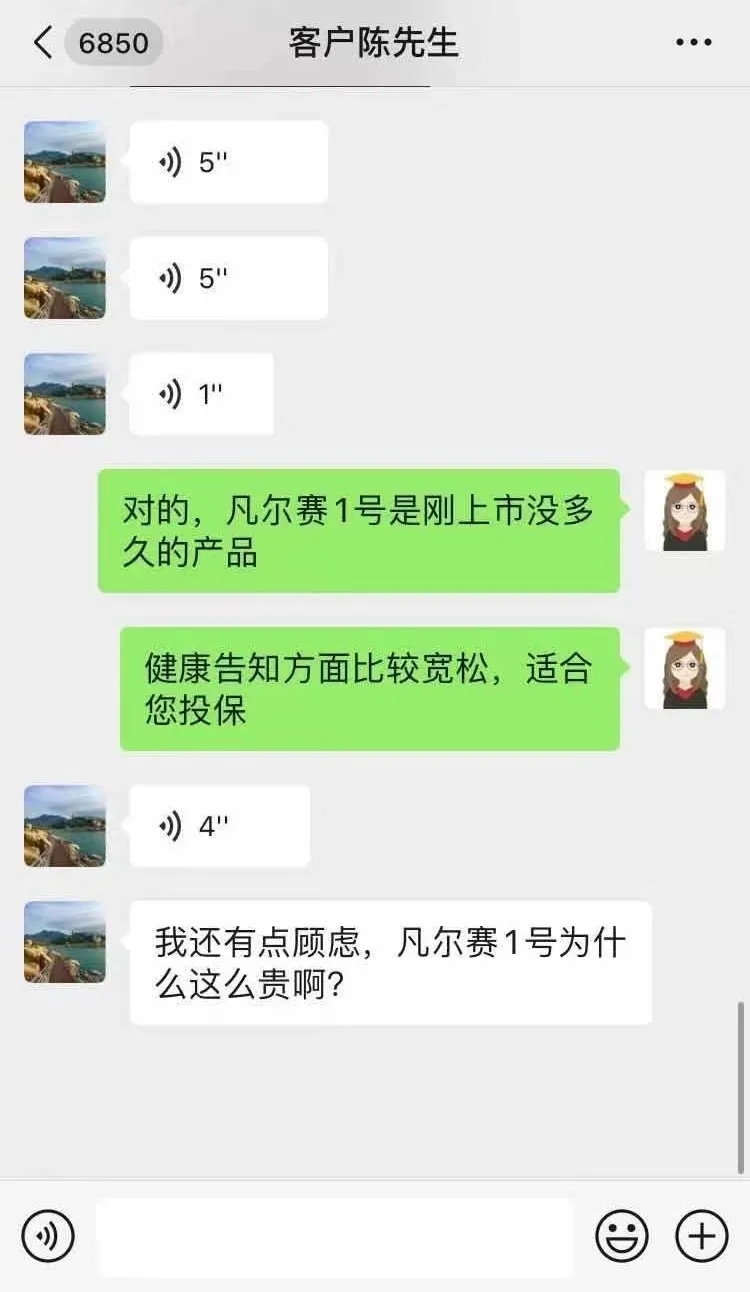750x1292 pixels.
Task: Play the 1-second voice message
Action: tap(201, 394)
